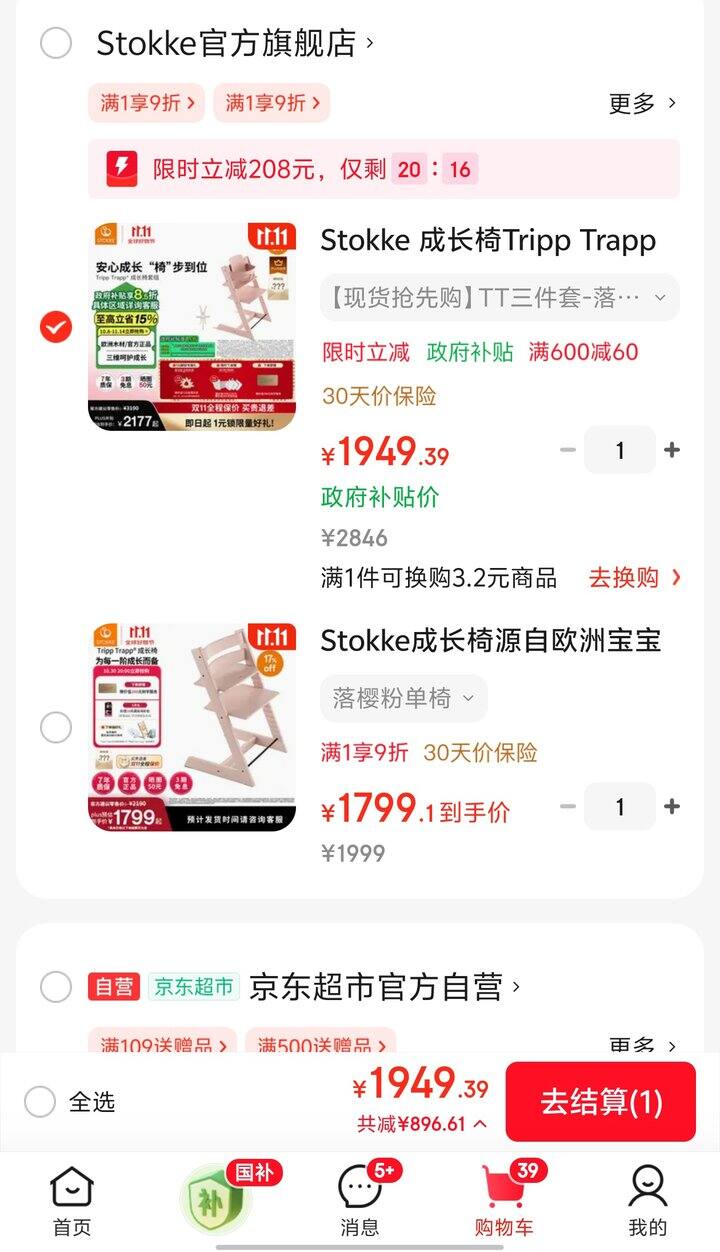The width and height of the screenshot is (720, 1252).
Task: Switch to the 首页 tab
Action: (x=72, y=1200)
